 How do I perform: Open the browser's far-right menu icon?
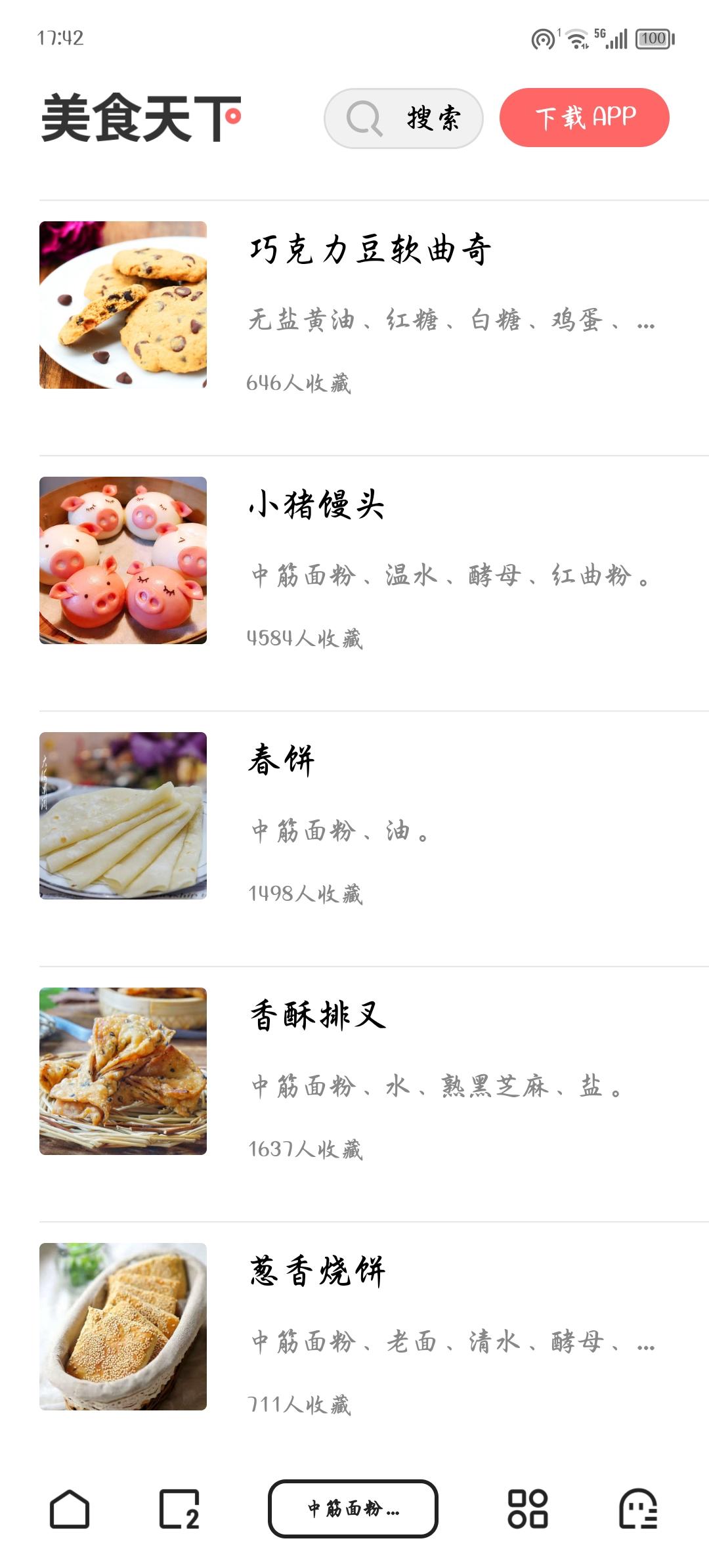[x=638, y=1509]
